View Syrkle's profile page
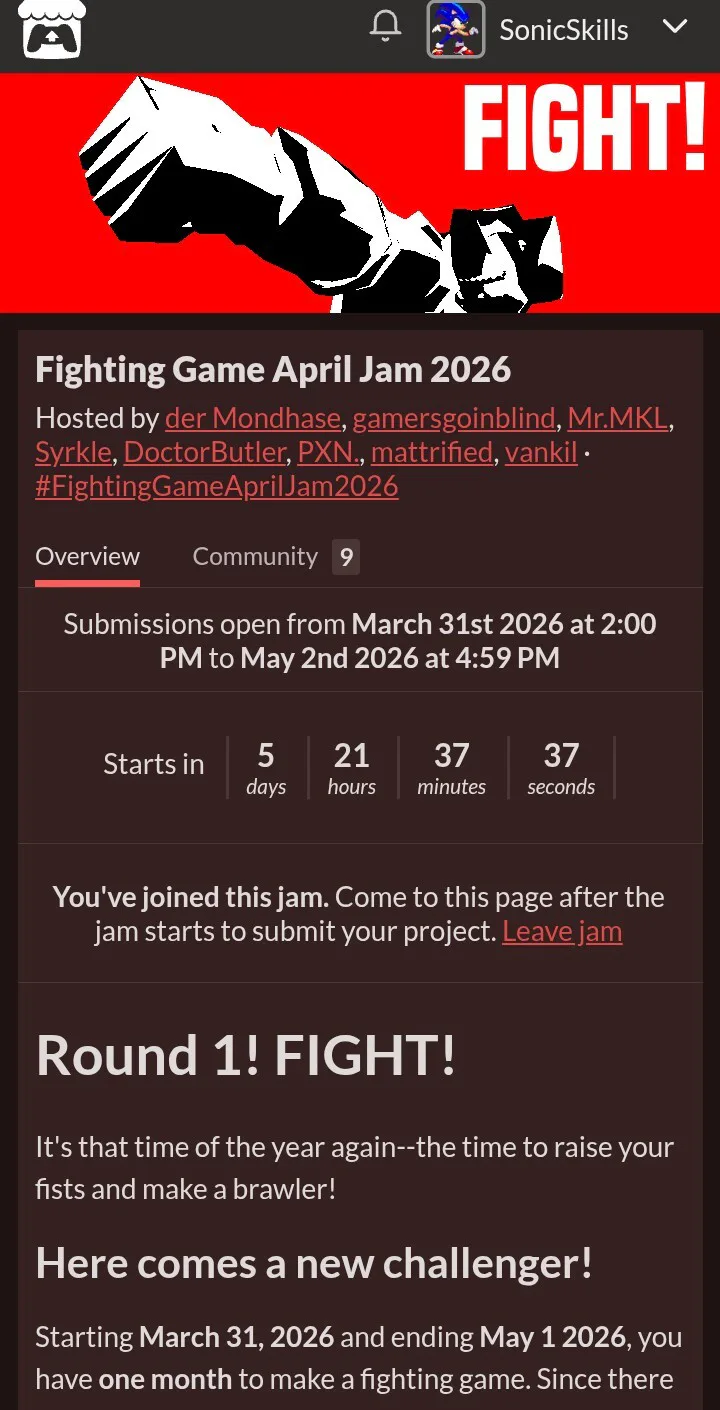Viewport: 720px width, 1410px height. [73, 452]
